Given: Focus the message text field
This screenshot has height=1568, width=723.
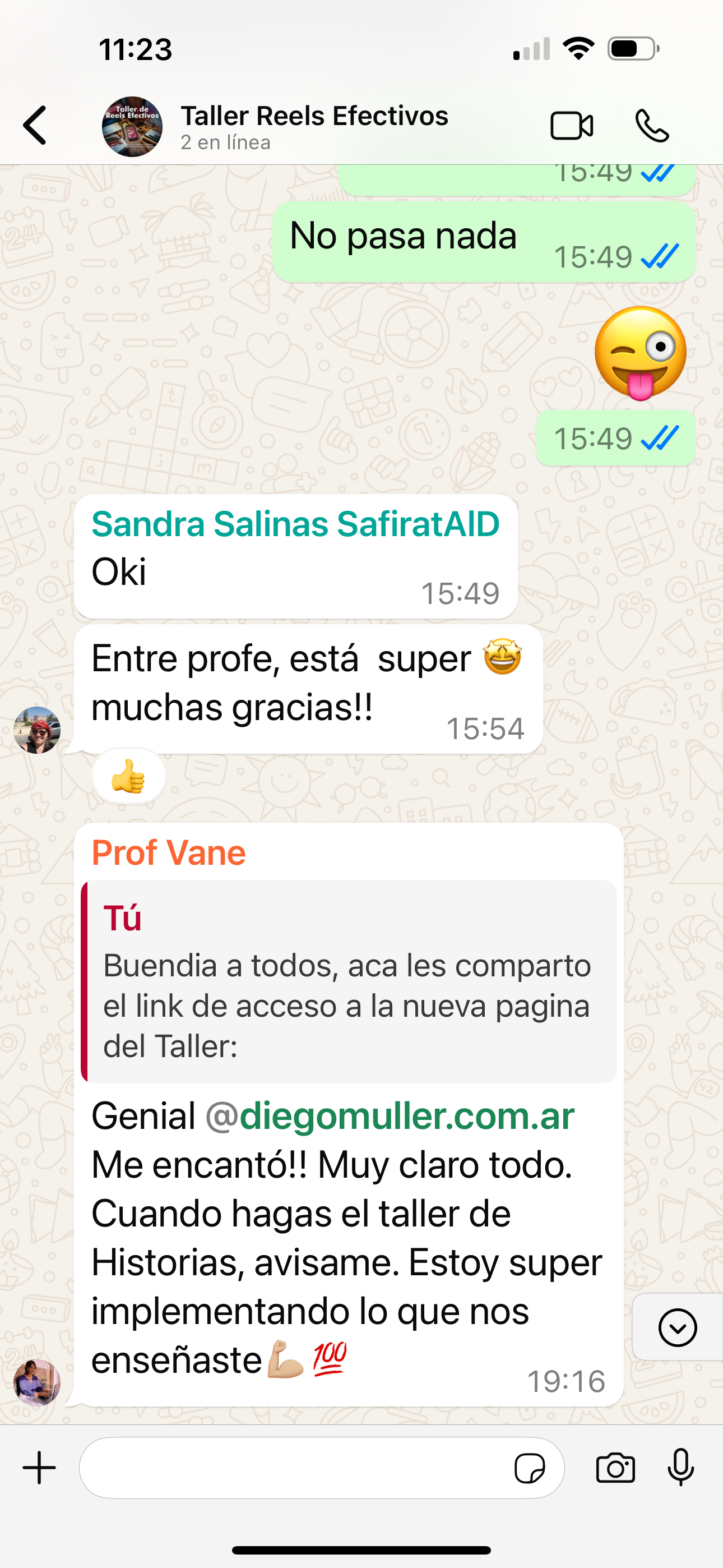Looking at the screenshot, I should click(292, 1468).
